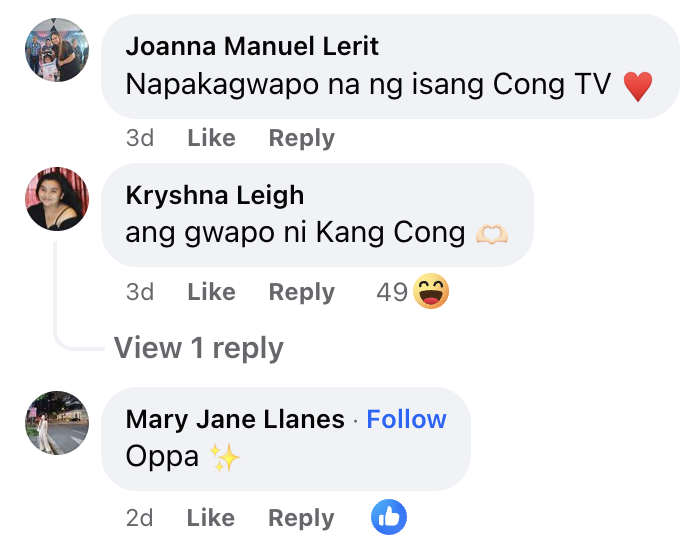The image size is (694, 536).
Task: Reply to Kryshna Leigh's comment
Action: tap(301, 292)
